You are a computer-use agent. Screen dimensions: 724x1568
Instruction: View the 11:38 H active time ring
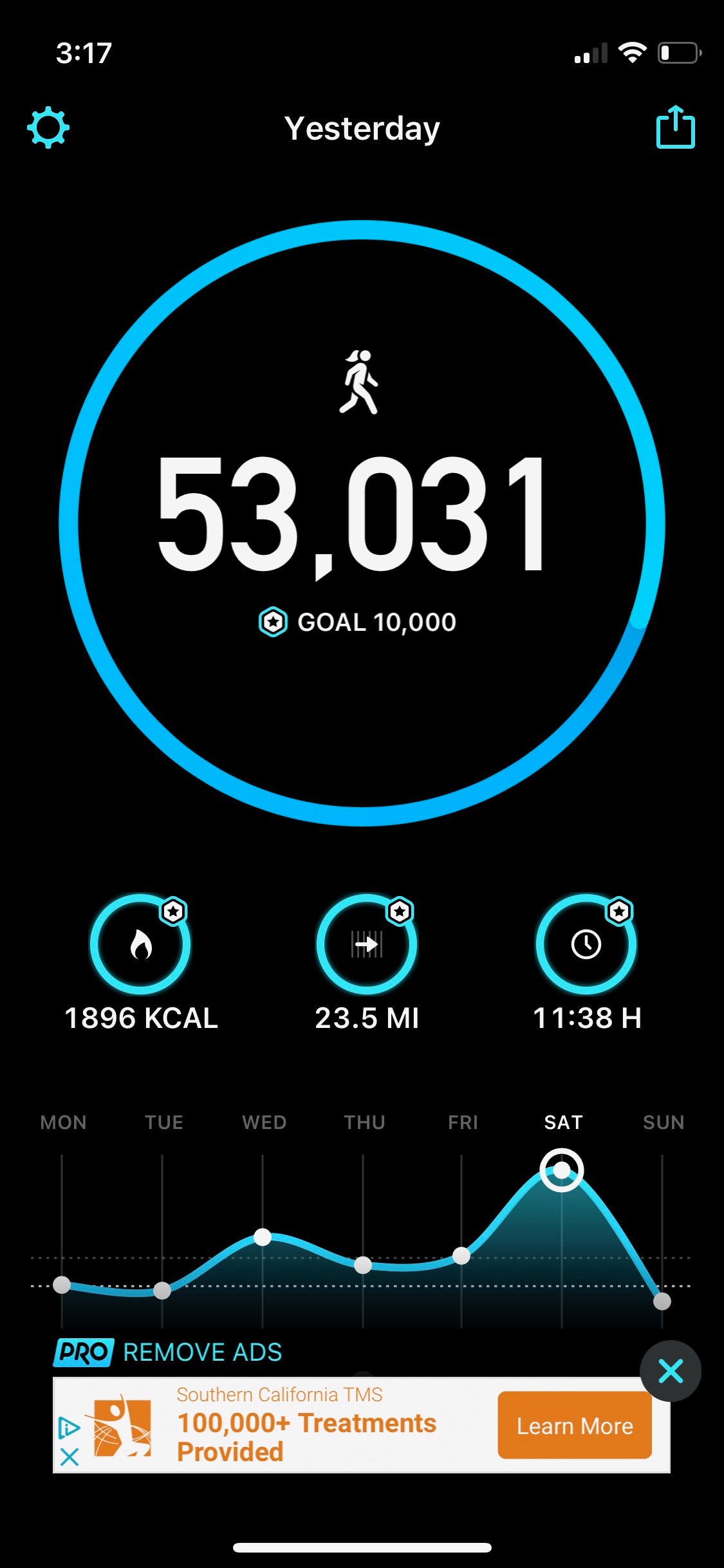click(586, 944)
